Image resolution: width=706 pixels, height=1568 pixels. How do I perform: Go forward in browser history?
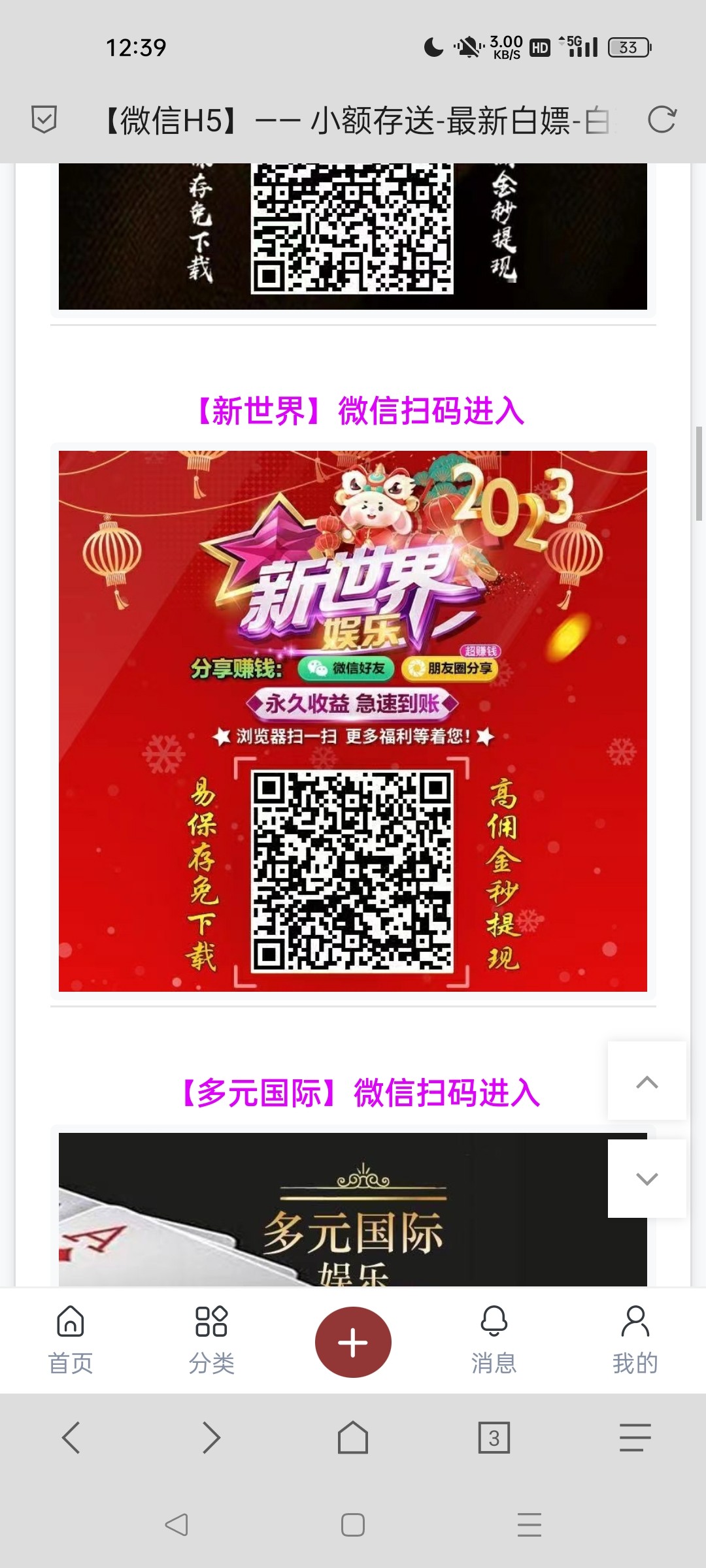(211, 1437)
